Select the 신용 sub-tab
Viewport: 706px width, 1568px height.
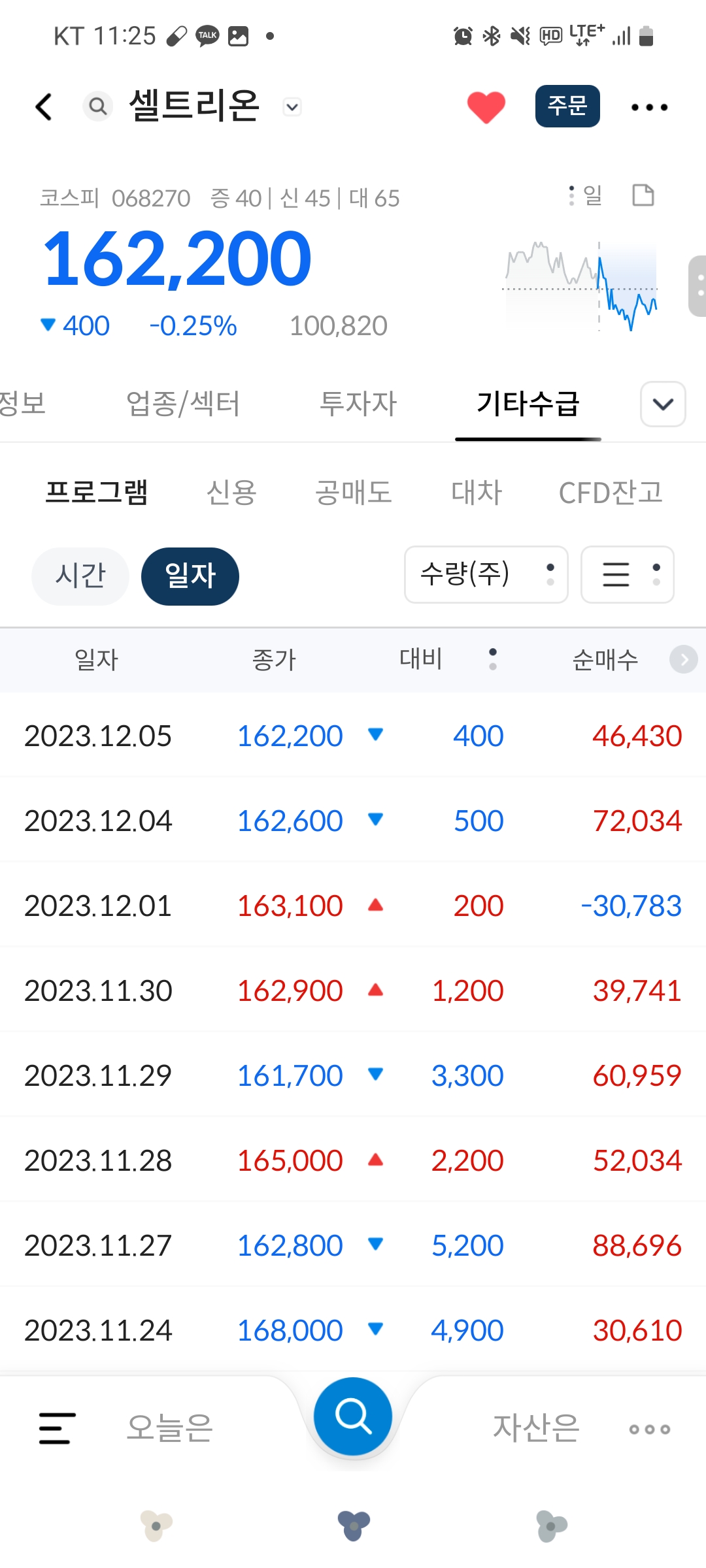[x=231, y=493]
